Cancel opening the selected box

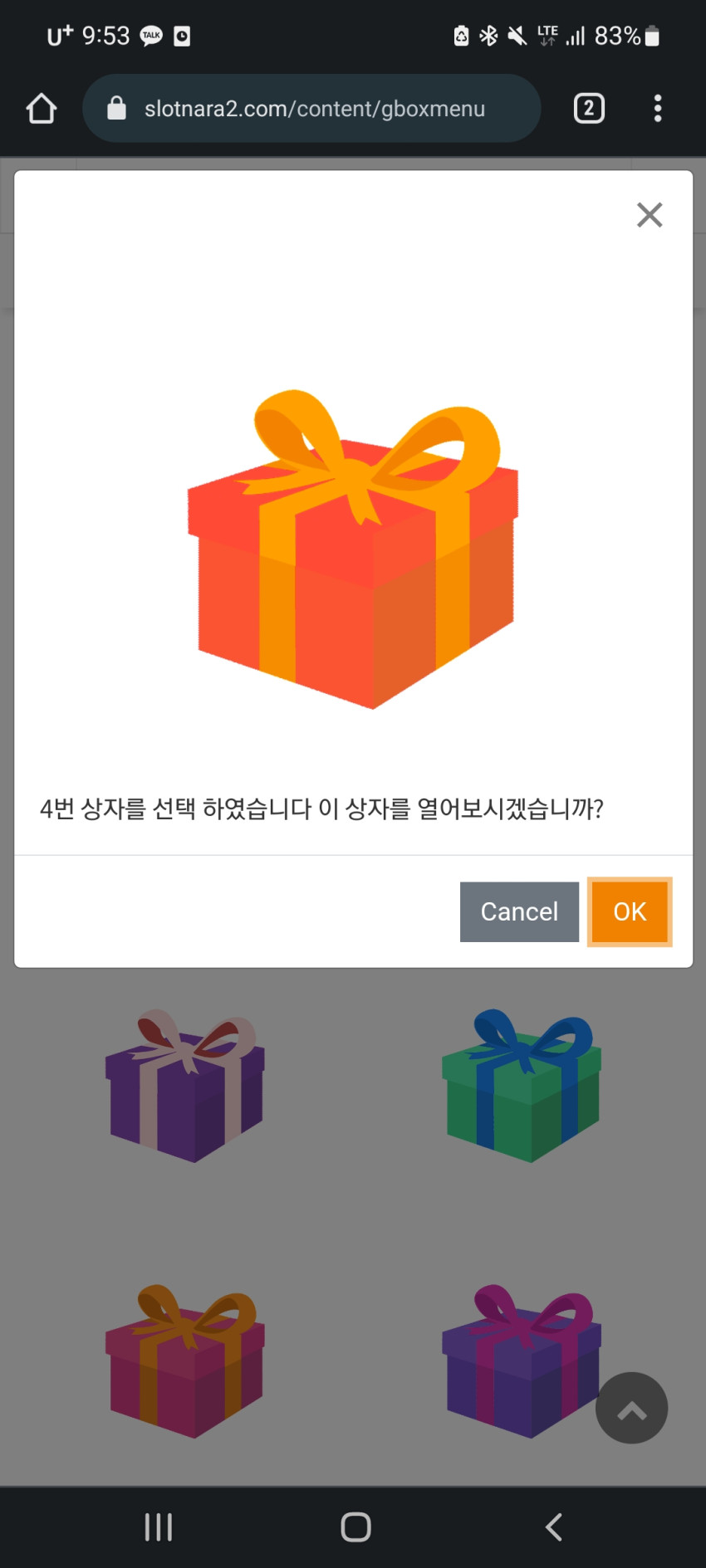[x=519, y=911]
